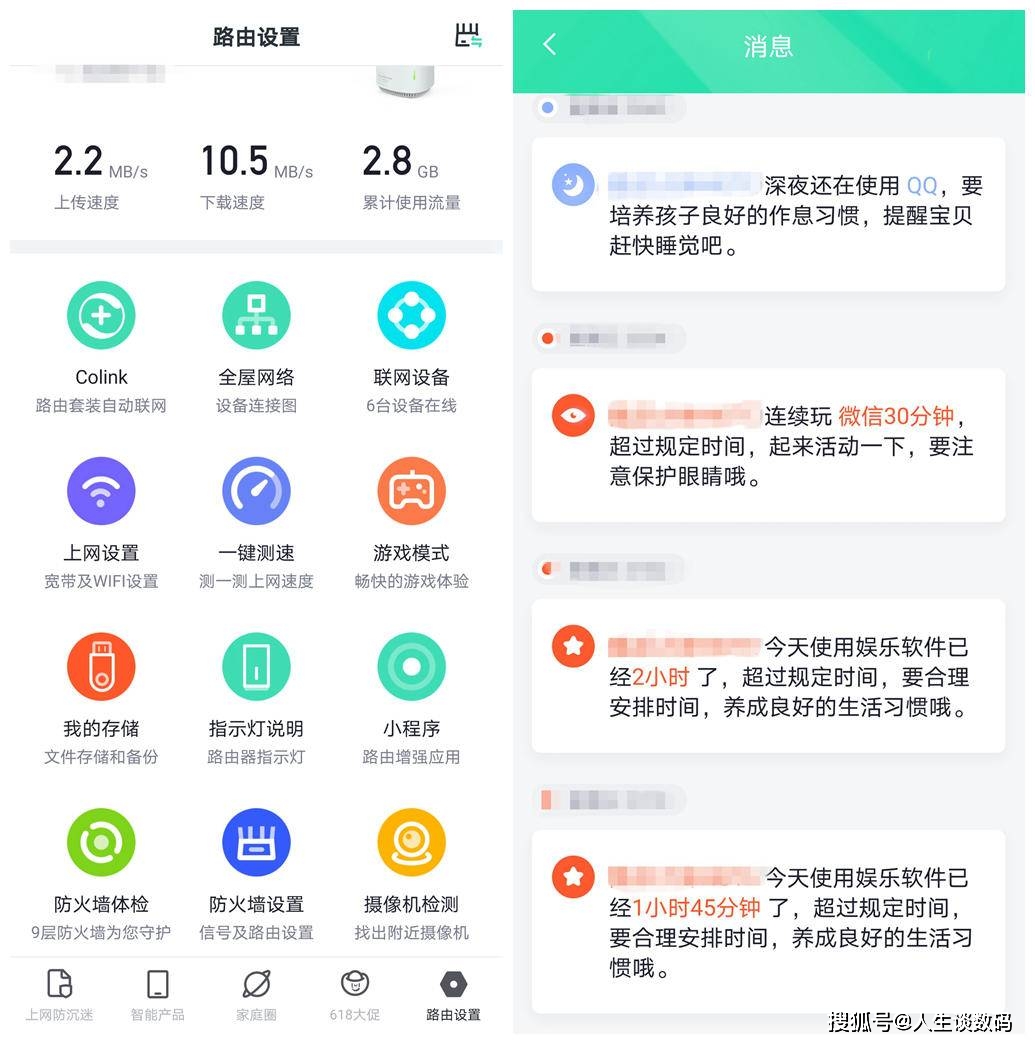Open 摄像机检测 camera detection
Viewport: 1035px width, 1044px height.
pos(411,843)
